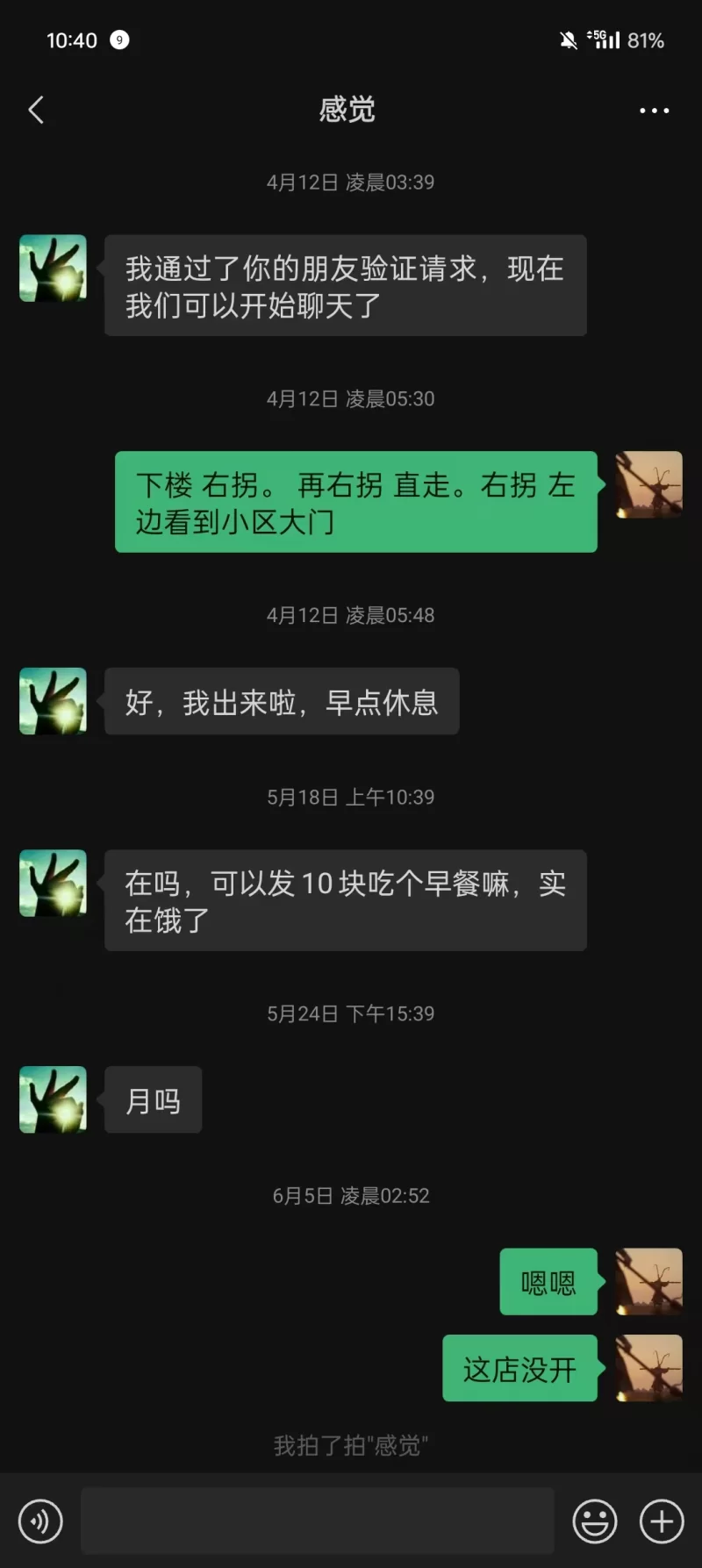Image resolution: width=702 pixels, height=1568 pixels.
Task: Tap my avatar beside 这店没开 message
Action: point(648,1368)
